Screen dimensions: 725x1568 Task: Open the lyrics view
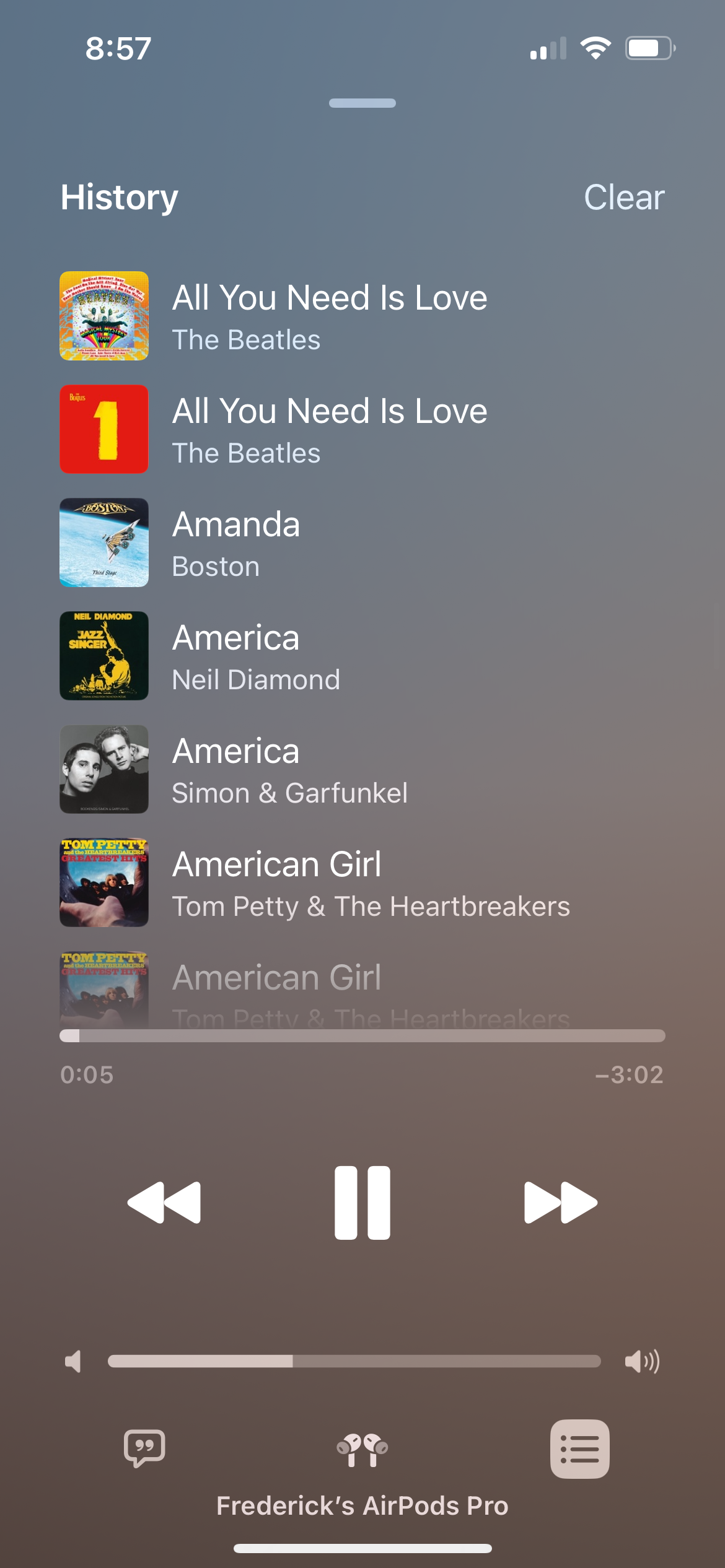point(144,1448)
